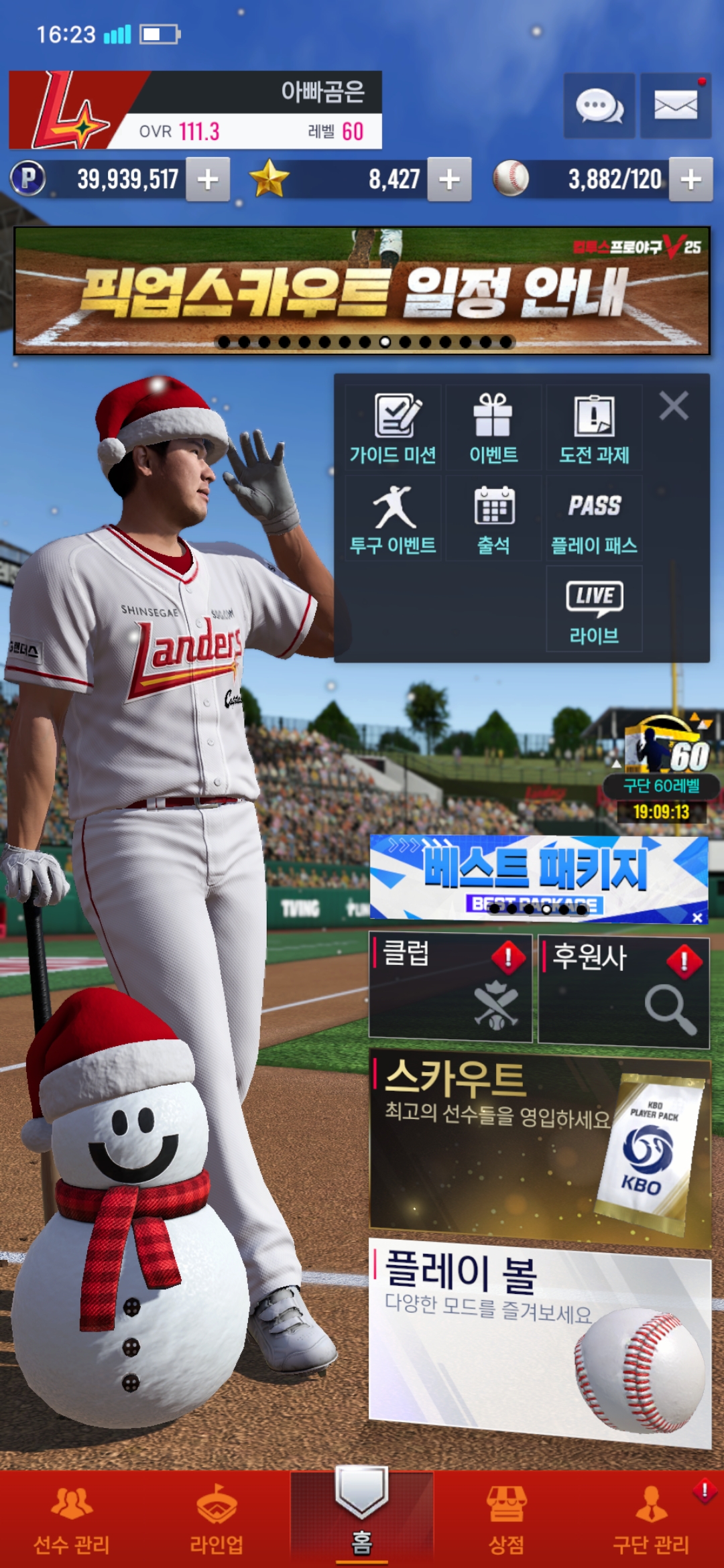
Task: Open the 클럽 card
Action: 450,987
